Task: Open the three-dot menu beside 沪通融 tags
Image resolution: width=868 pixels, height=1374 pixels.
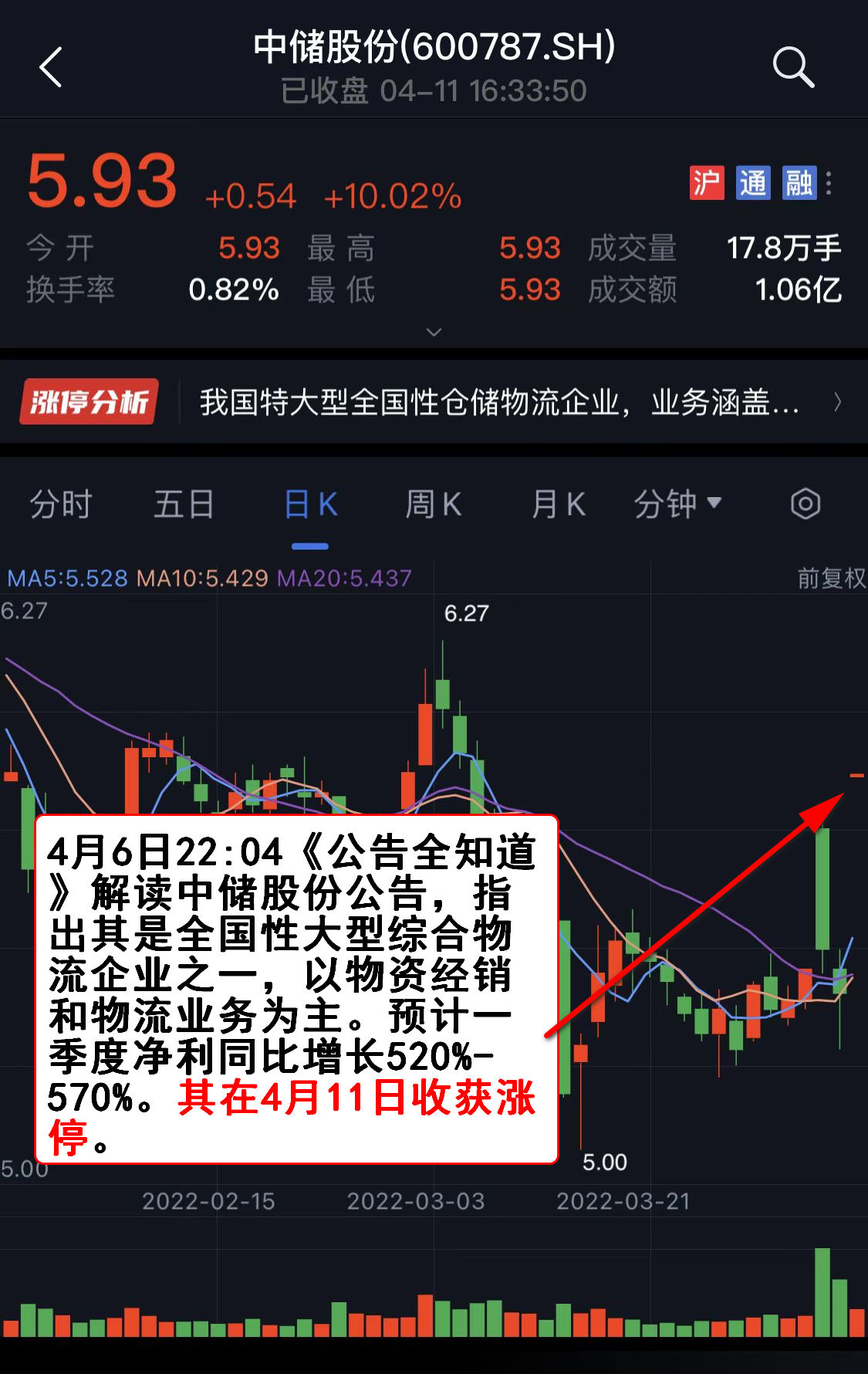Action: tap(829, 183)
